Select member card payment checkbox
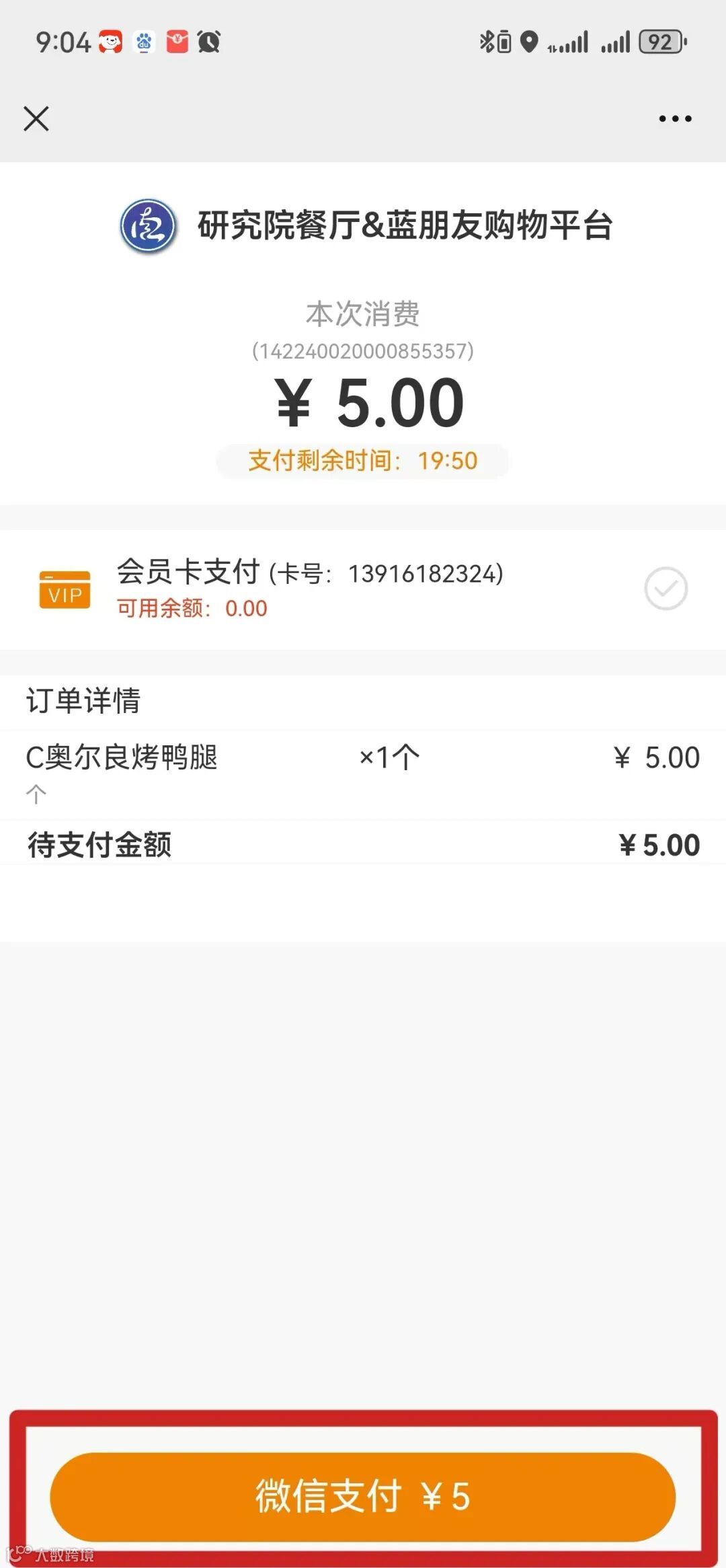Viewport: 726px width, 1568px height. tap(665, 589)
